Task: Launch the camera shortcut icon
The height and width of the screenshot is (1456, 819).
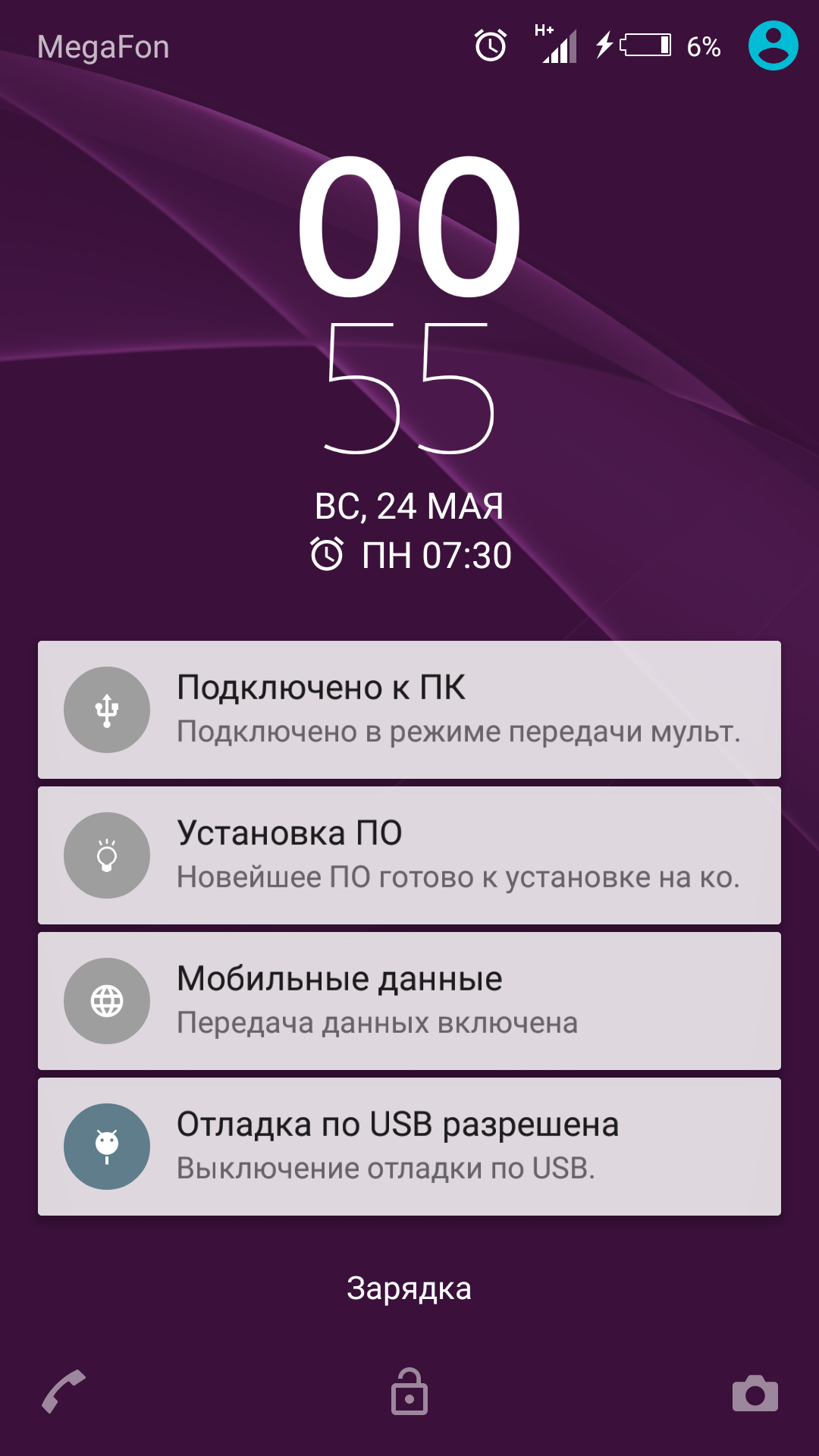Action: 755,1393
